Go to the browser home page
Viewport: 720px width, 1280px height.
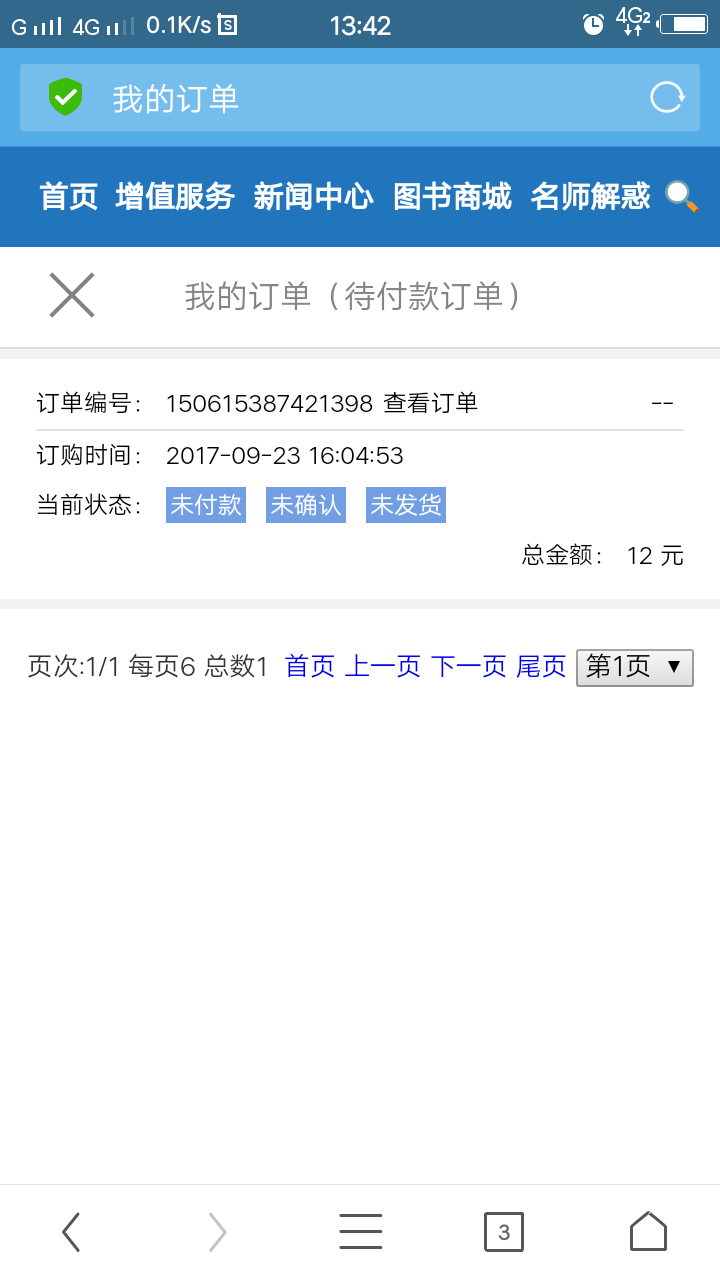tap(648, 1232)
